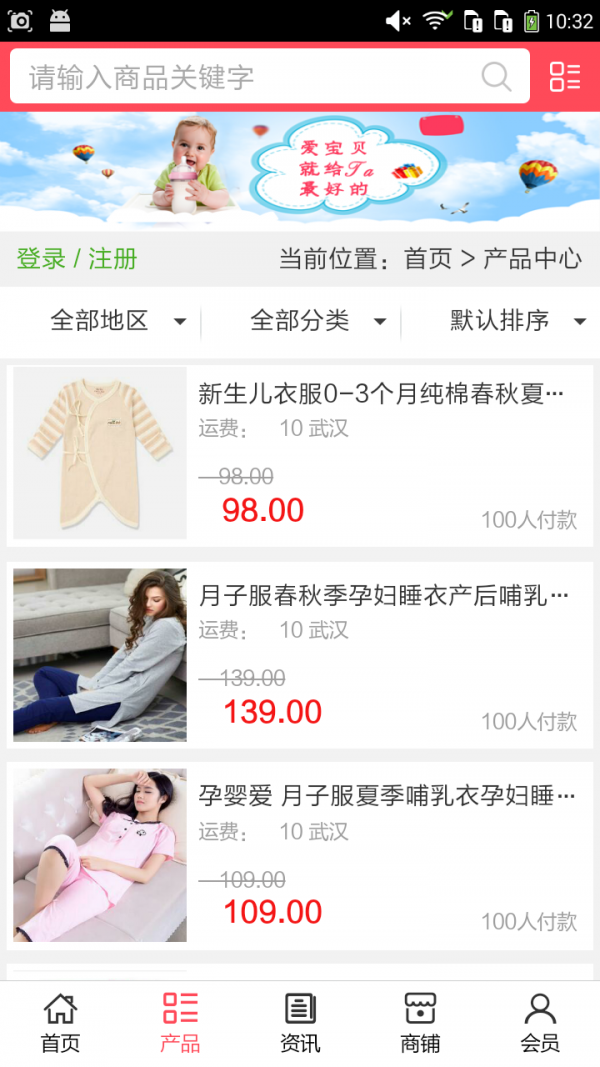Expand the 默认排序 dropdown

(x=517, y=321)
